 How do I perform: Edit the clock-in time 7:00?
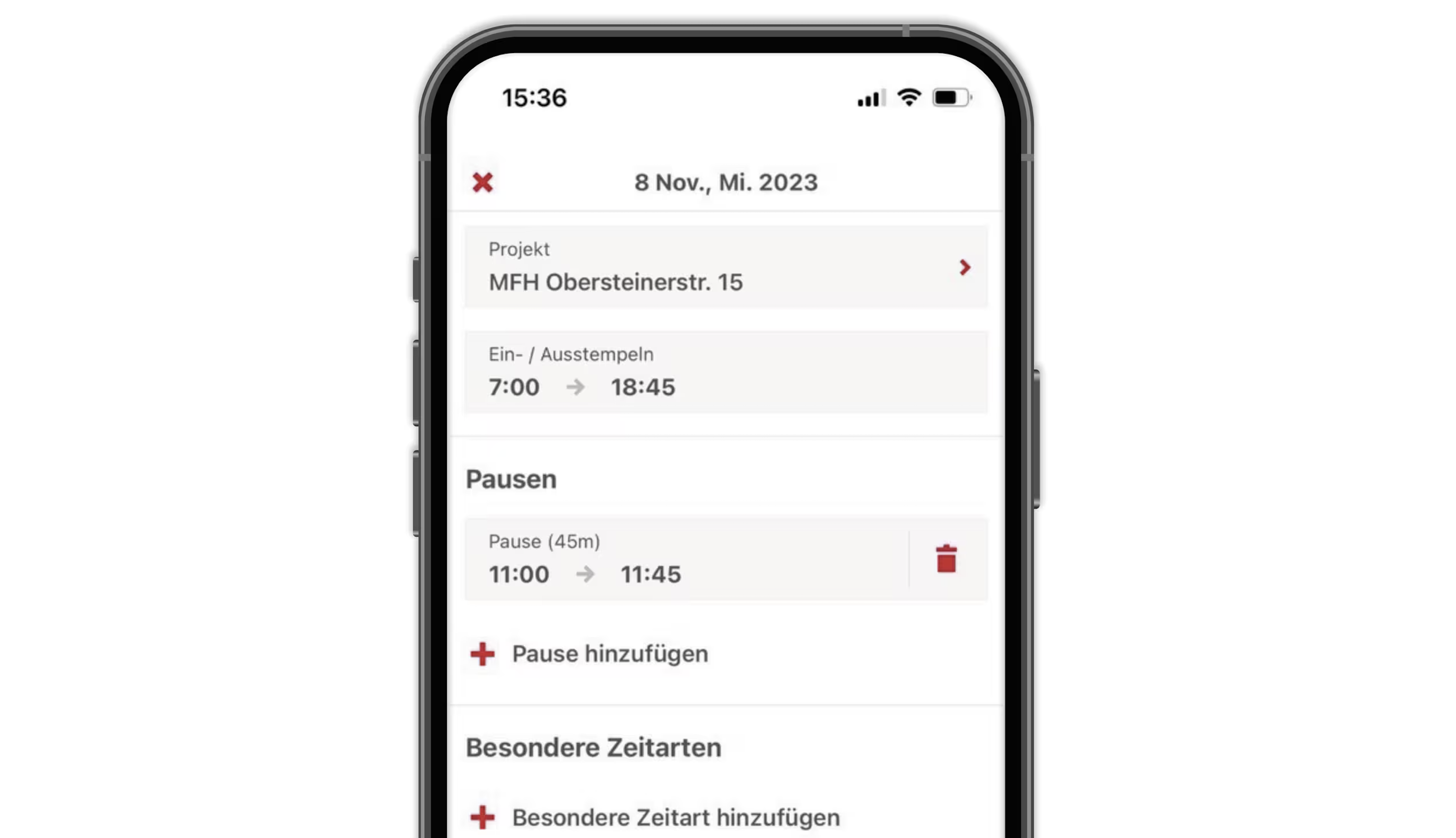coord(513,388)
